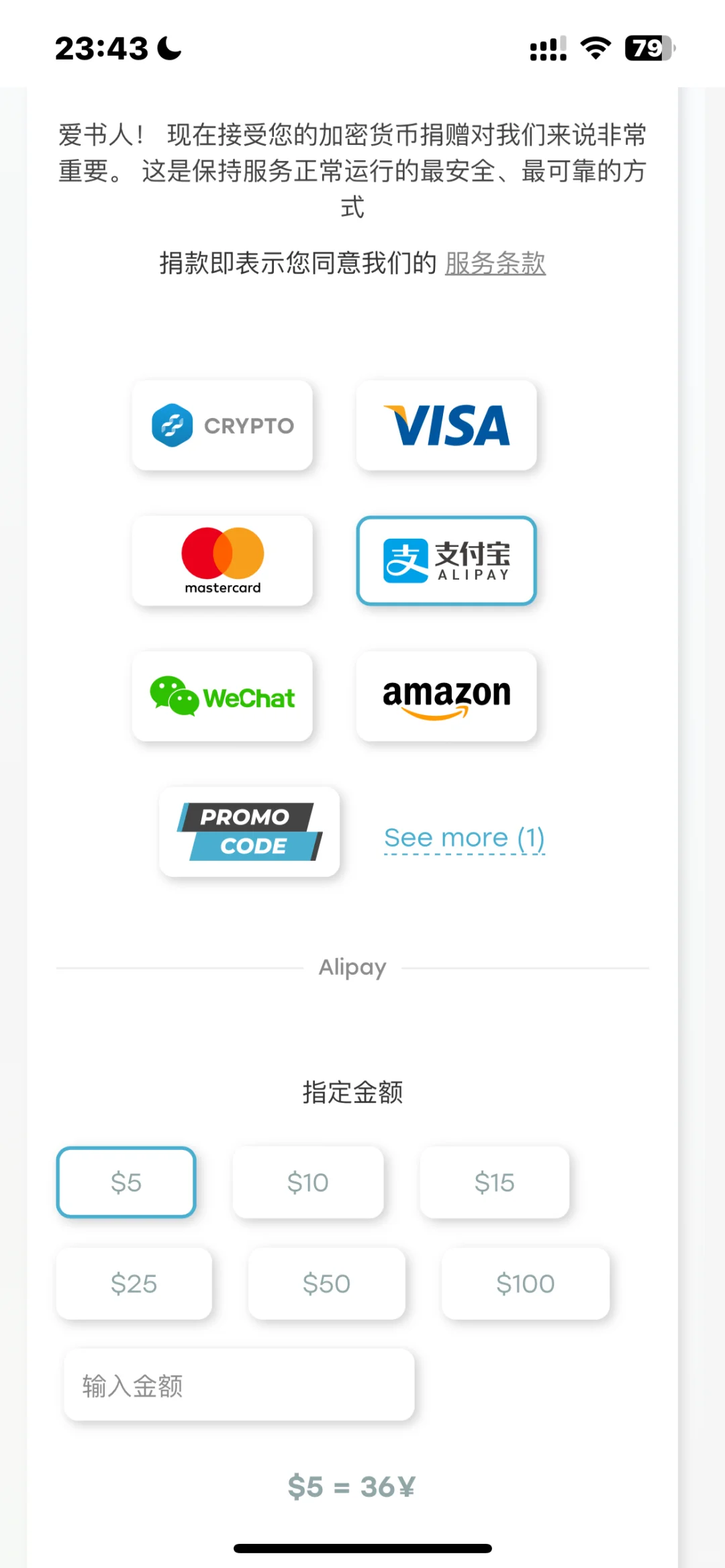Pick the $15 amount

click(x=495, y=1182)
